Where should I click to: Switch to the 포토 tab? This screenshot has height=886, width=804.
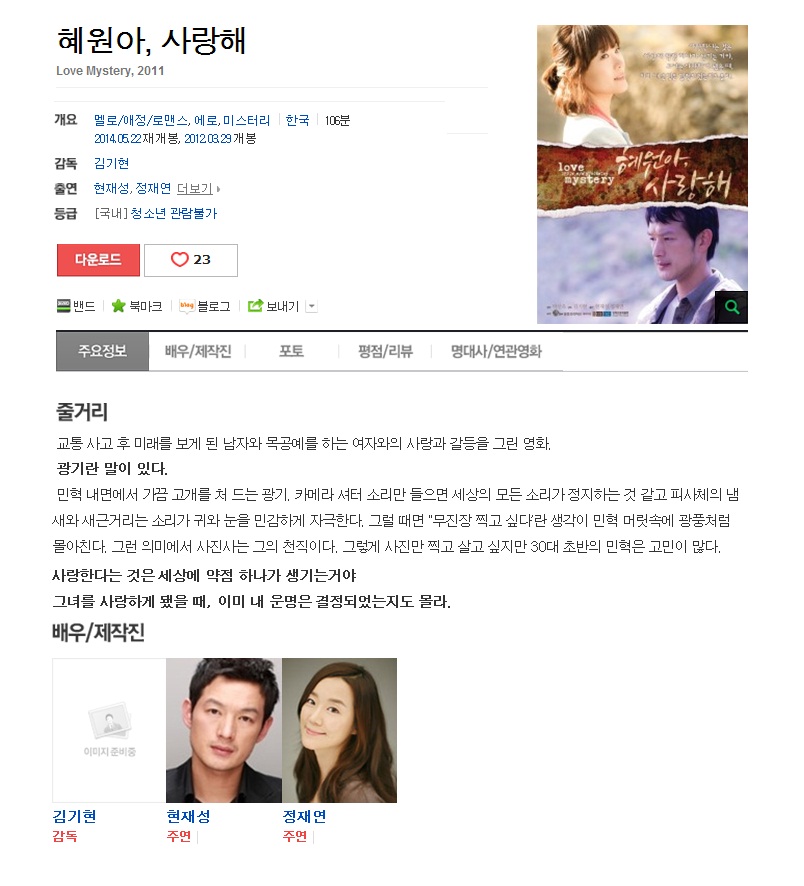pos(291,352)
